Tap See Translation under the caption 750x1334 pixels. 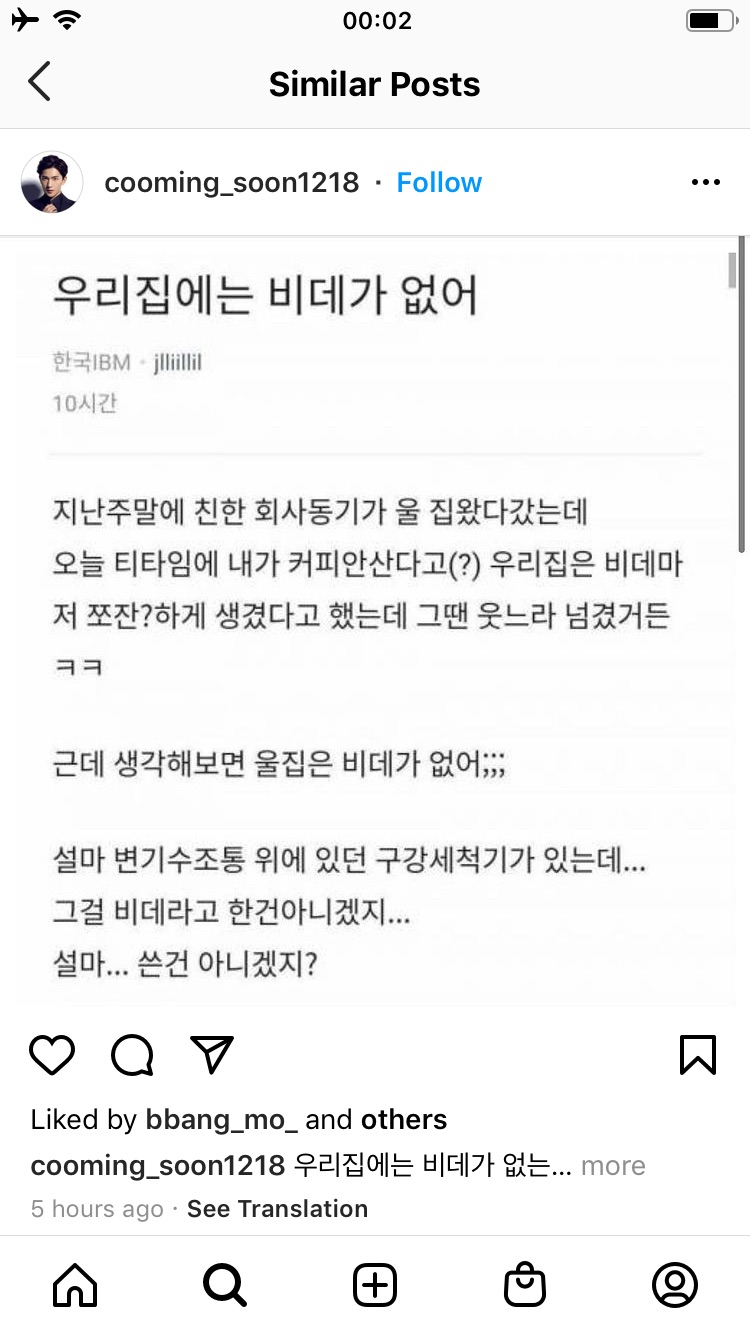[x=277, y=1208]
